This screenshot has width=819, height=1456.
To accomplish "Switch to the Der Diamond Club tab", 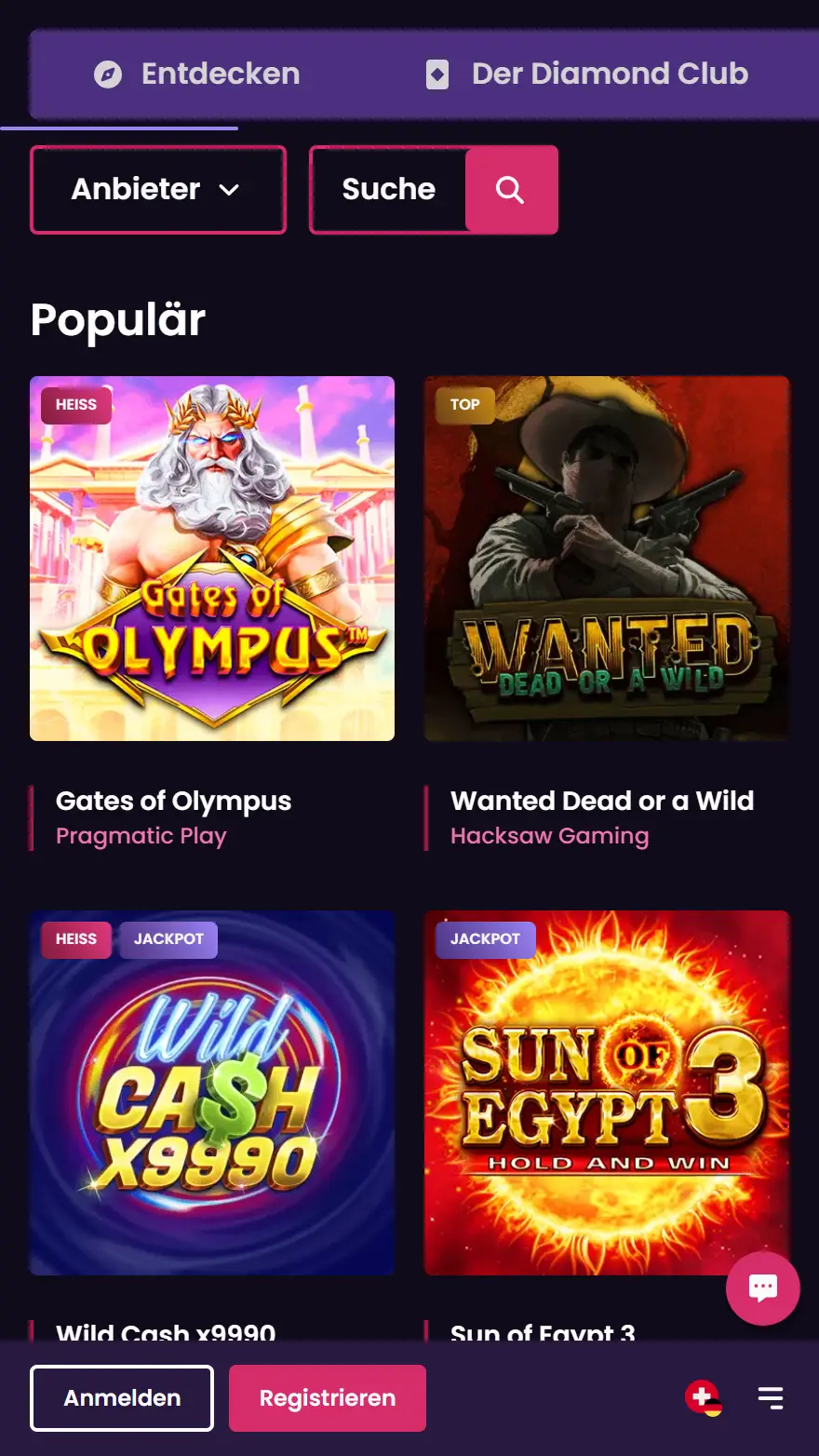I will pos(610,74).
